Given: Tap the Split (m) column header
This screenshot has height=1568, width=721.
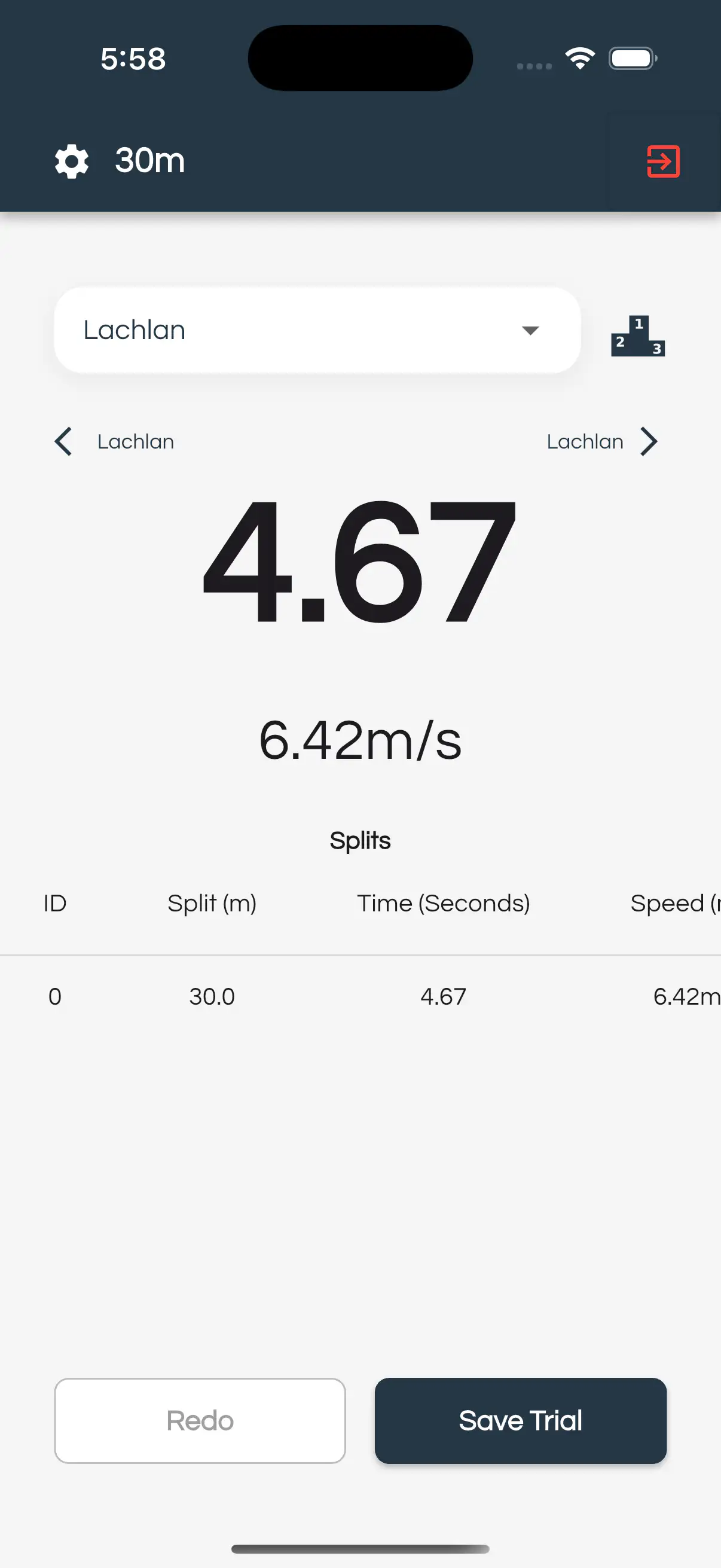Looking at the screenshot, I should pos(212,903).
